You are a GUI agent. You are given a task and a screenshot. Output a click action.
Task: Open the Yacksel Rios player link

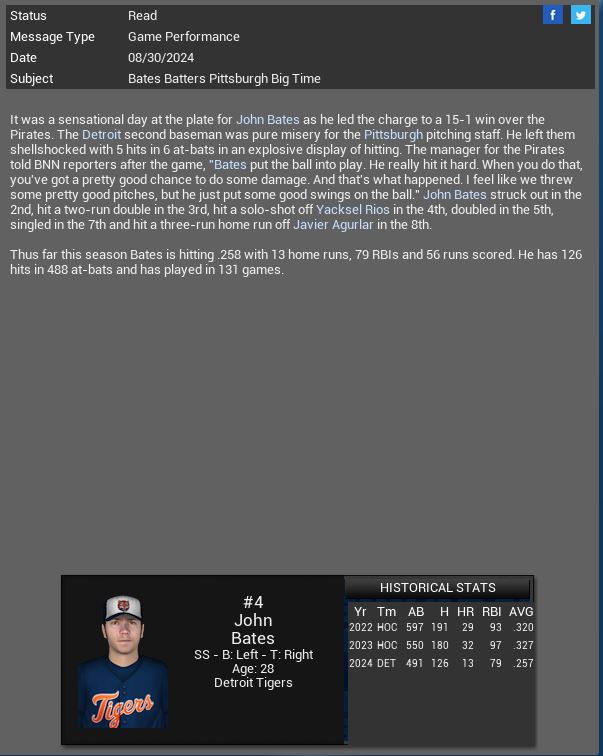click(352, 210)
